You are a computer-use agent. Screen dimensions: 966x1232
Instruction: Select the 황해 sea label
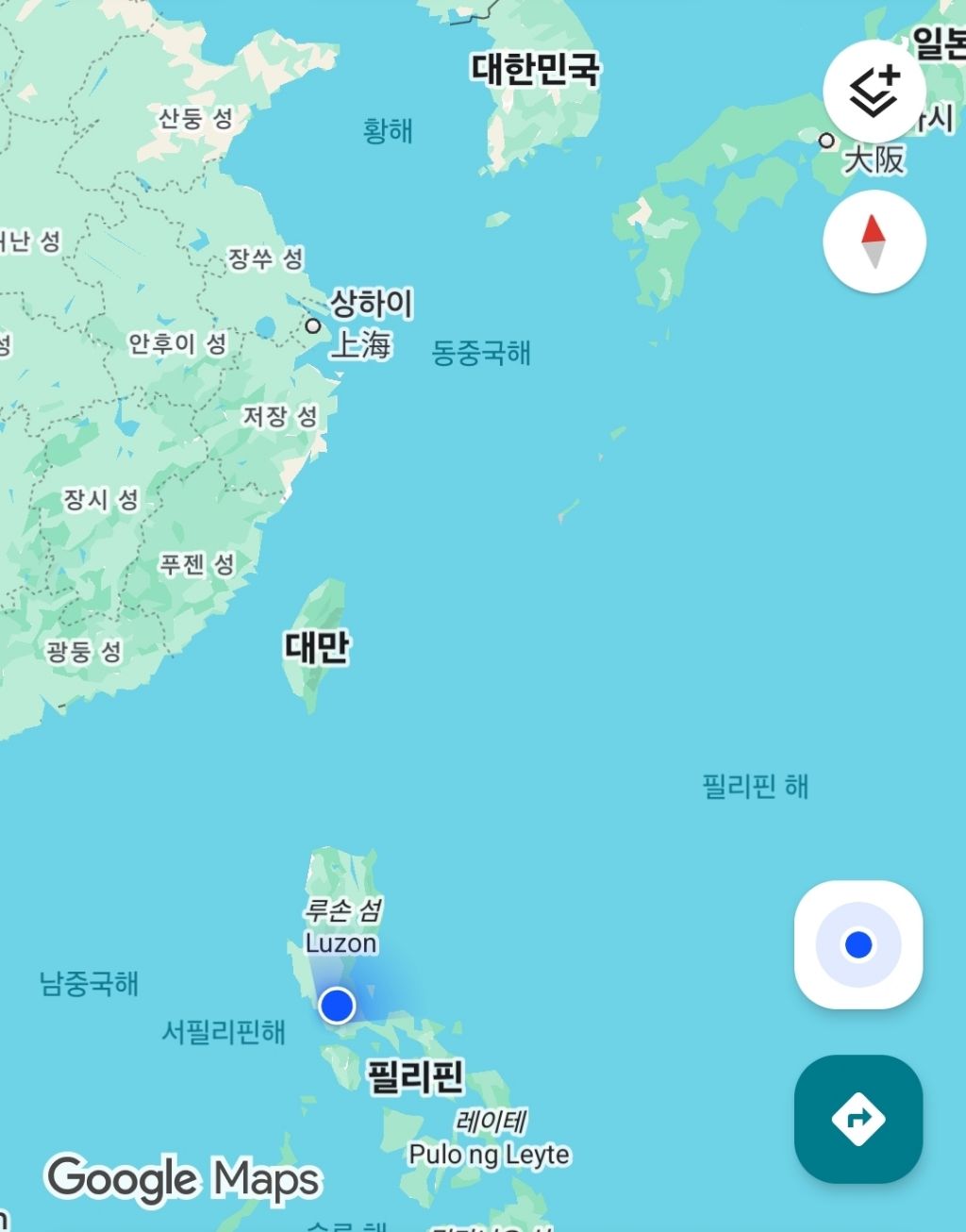388,132
